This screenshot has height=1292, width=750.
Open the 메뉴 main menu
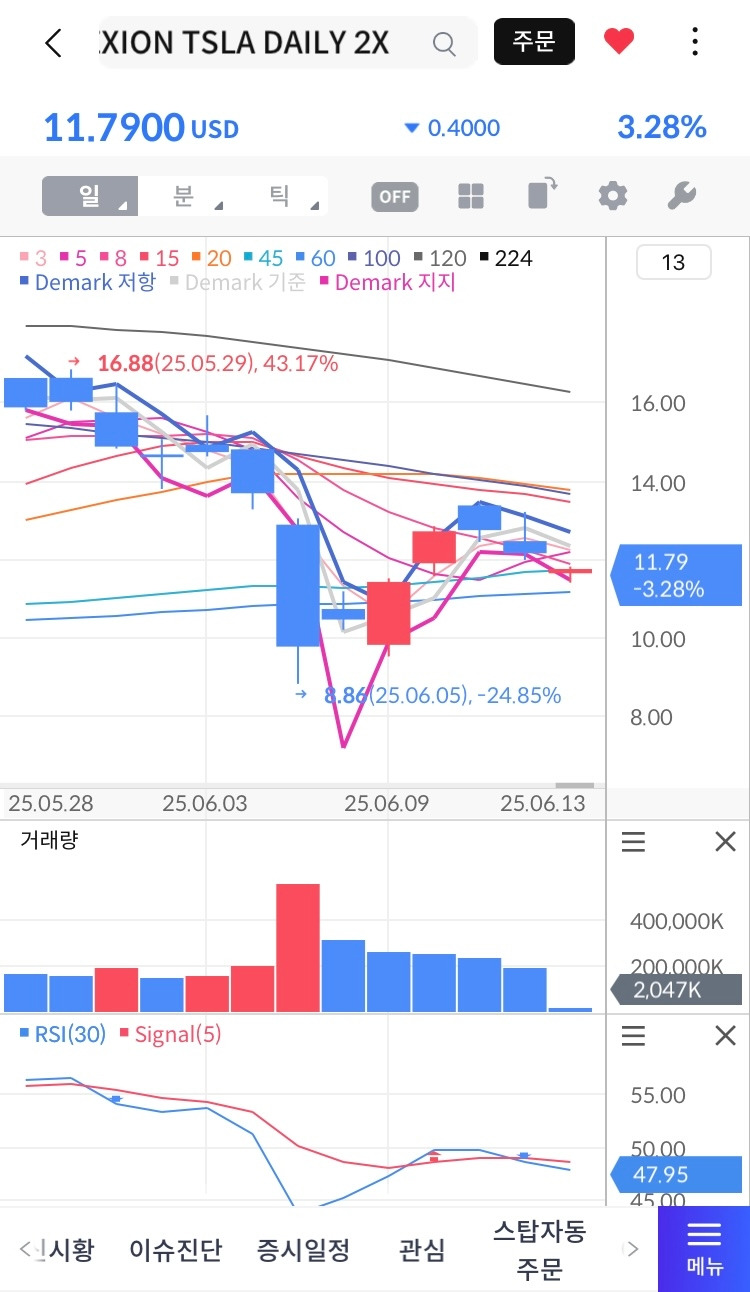click(x=704, y=1249)
